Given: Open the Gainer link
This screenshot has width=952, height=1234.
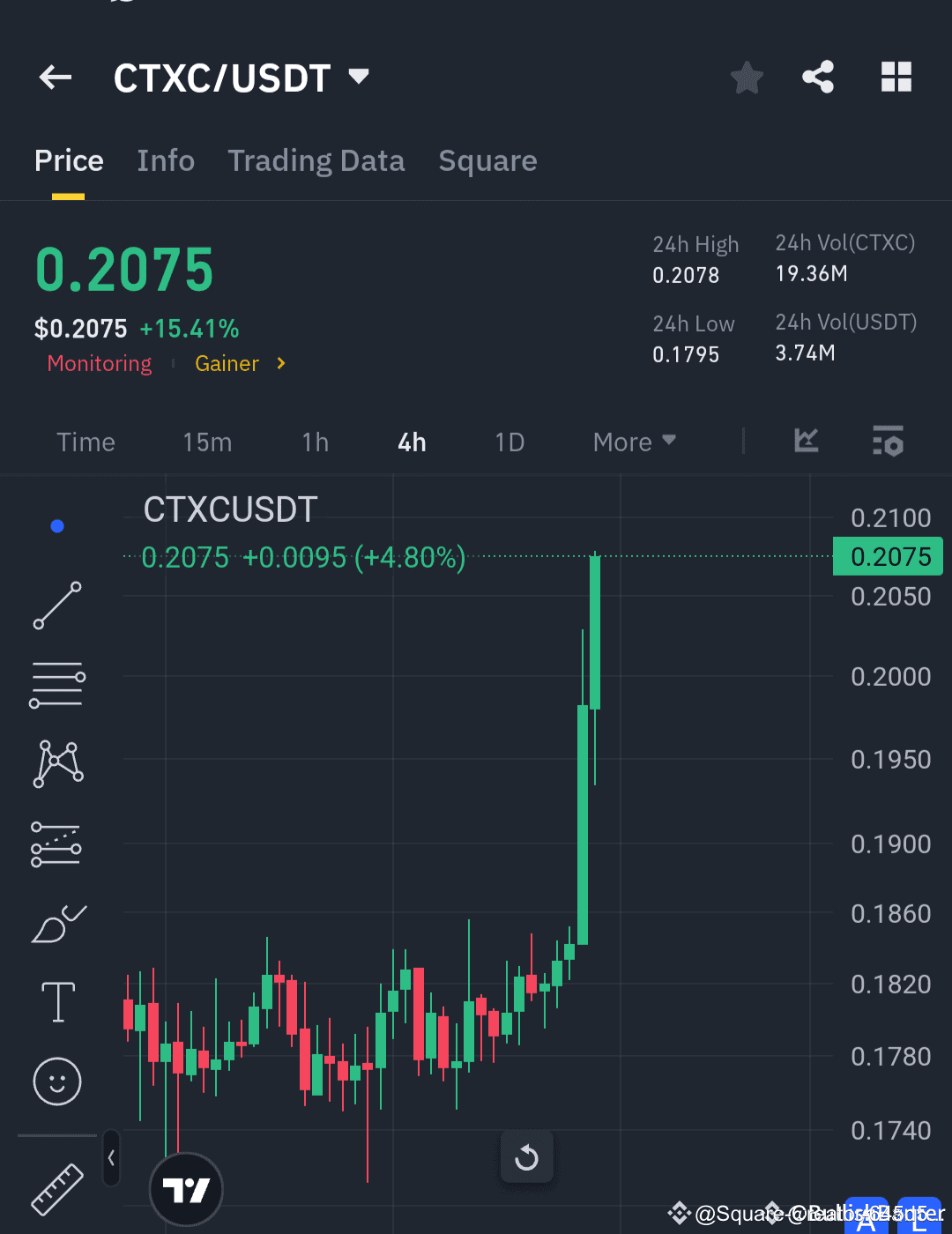Looking at the screenshot, I should [227, 363].
